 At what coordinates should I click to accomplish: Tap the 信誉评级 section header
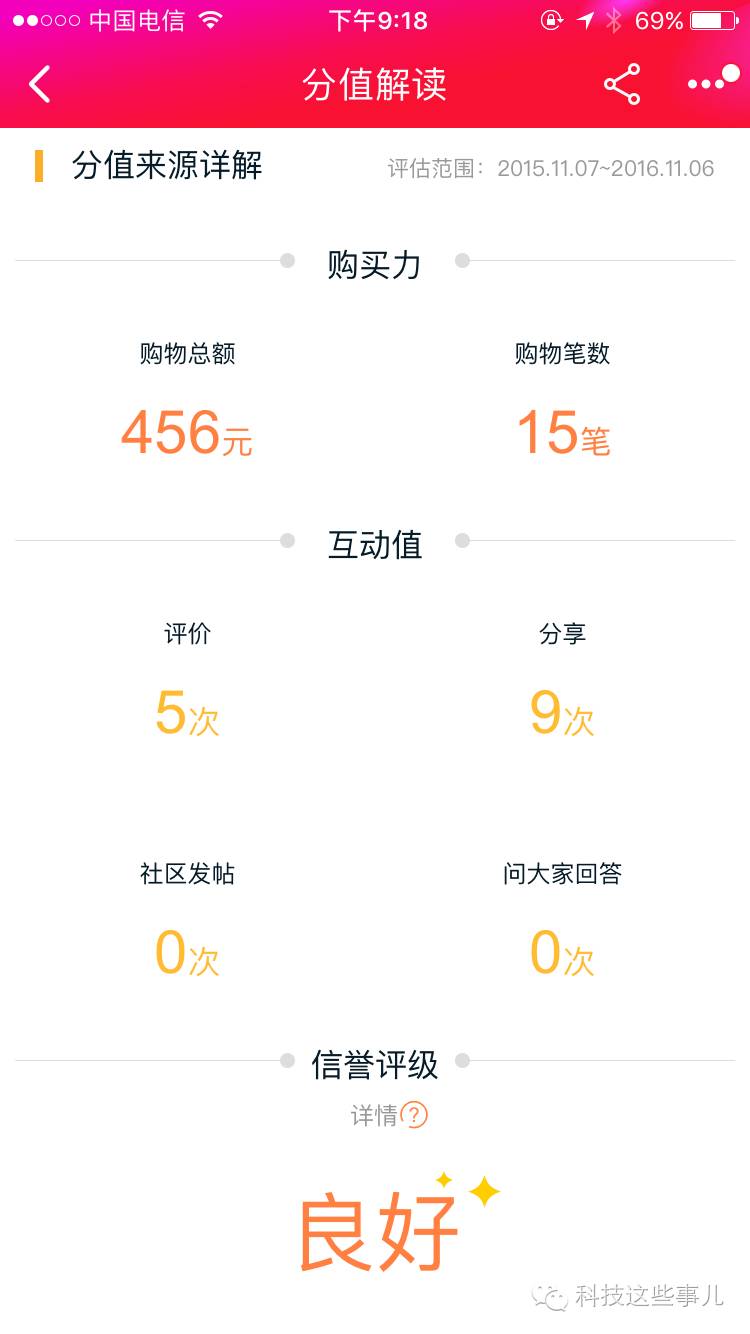pos(373,1065)
